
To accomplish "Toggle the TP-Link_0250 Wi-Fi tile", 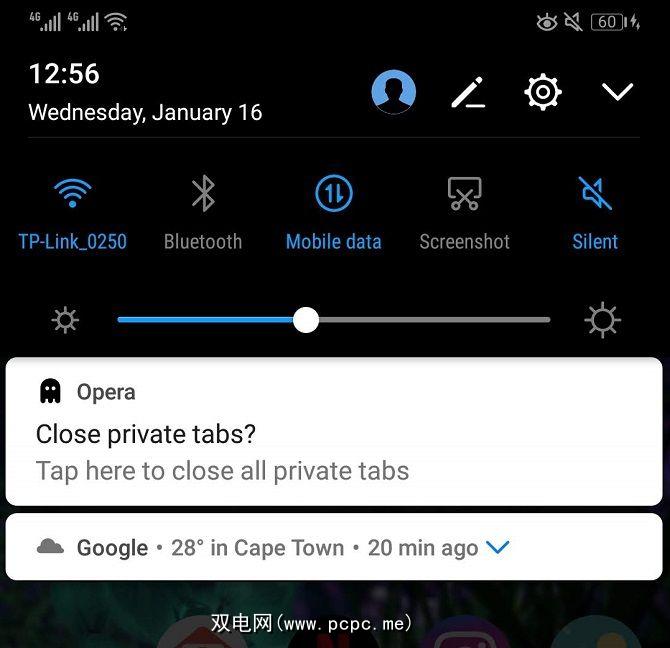I will click(72, 194).
